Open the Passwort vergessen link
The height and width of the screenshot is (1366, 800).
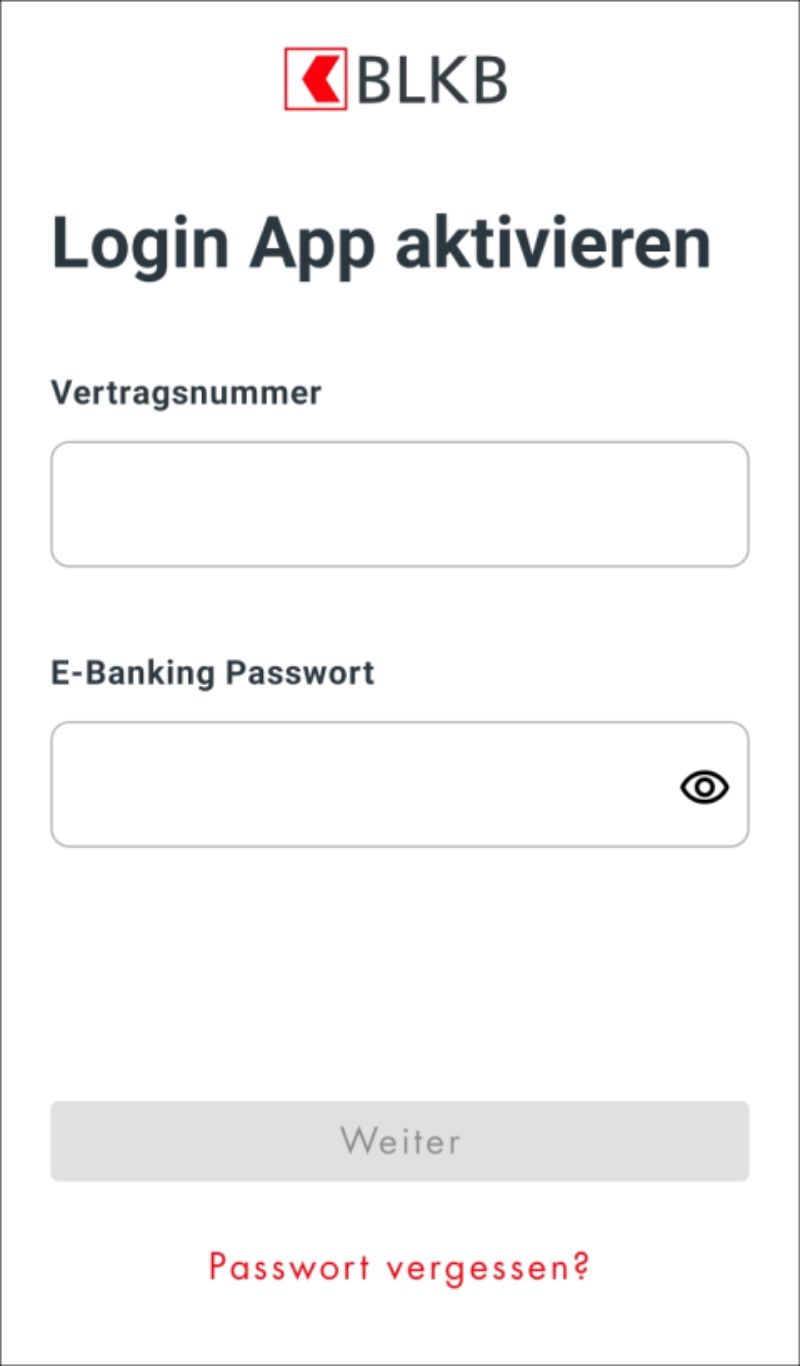pos(400,1267)
